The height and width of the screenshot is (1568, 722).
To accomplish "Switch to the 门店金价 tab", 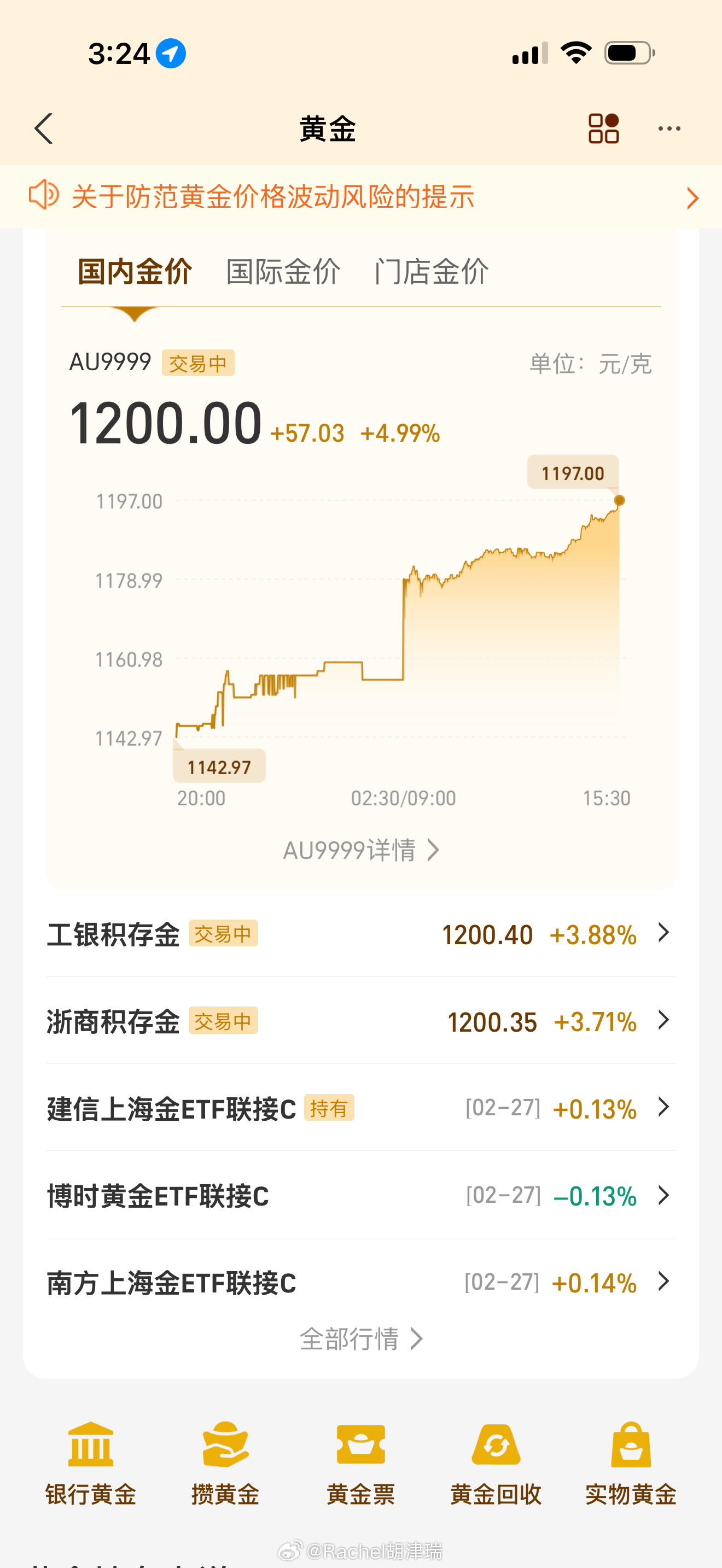I will [431, 272].
